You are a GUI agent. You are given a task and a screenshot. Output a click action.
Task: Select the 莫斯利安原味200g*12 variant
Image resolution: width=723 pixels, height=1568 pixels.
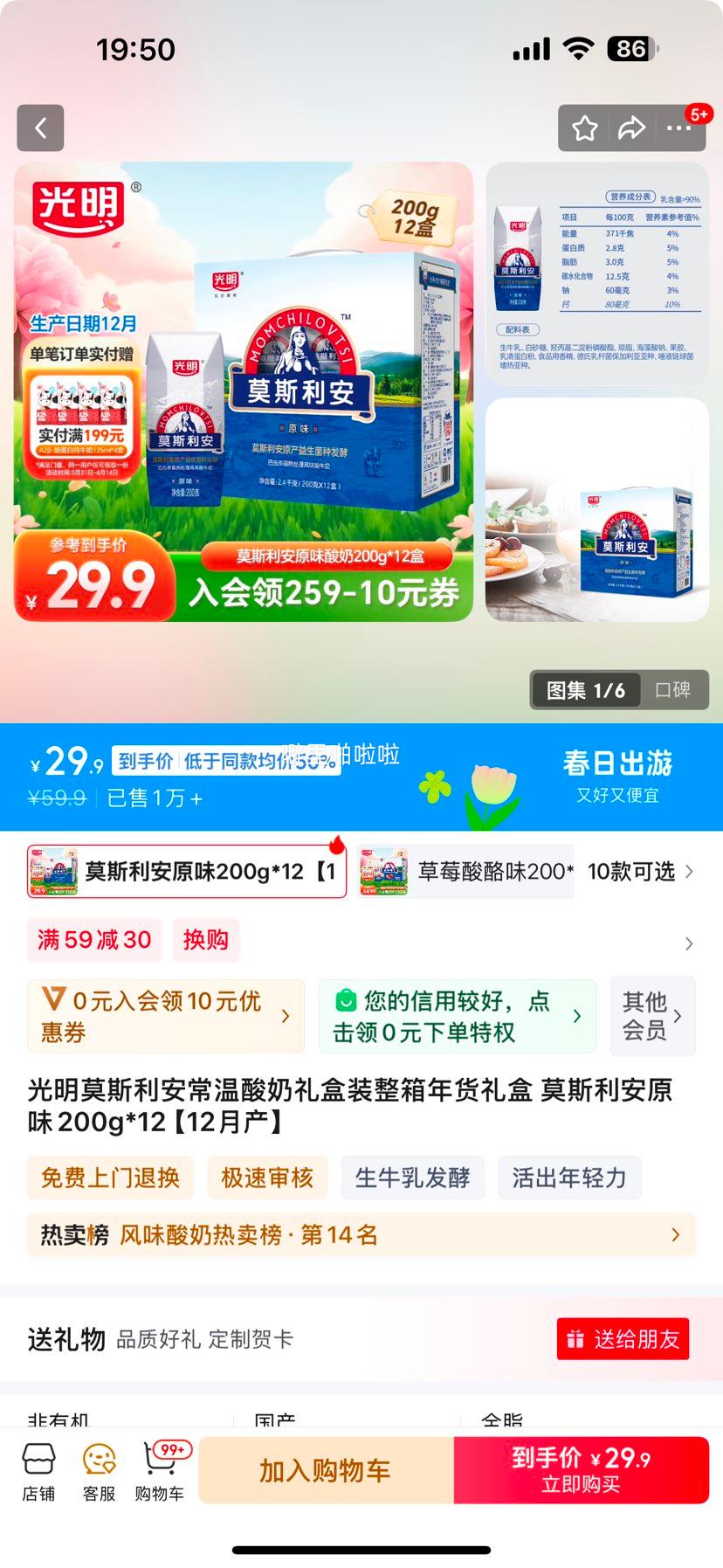tap(183, 872)
